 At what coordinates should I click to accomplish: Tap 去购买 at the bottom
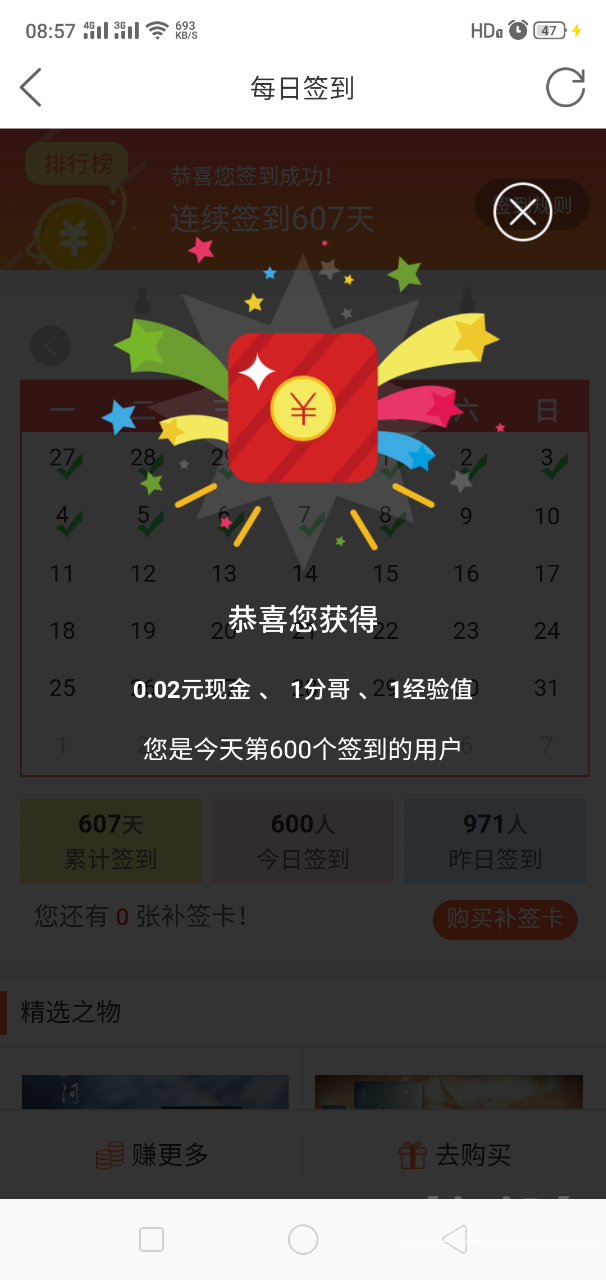click(455, 1155)
